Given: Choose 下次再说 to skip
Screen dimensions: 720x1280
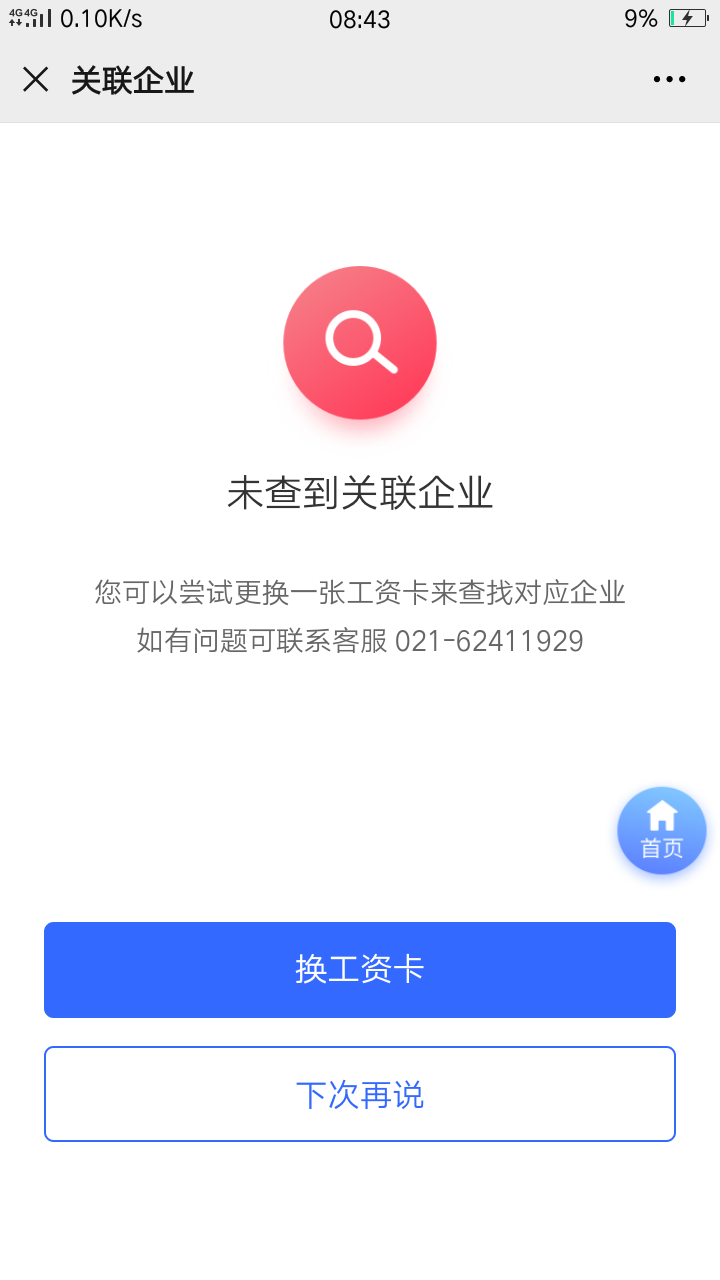Looking at the screenshot, I should click(x=360, y=1094).
